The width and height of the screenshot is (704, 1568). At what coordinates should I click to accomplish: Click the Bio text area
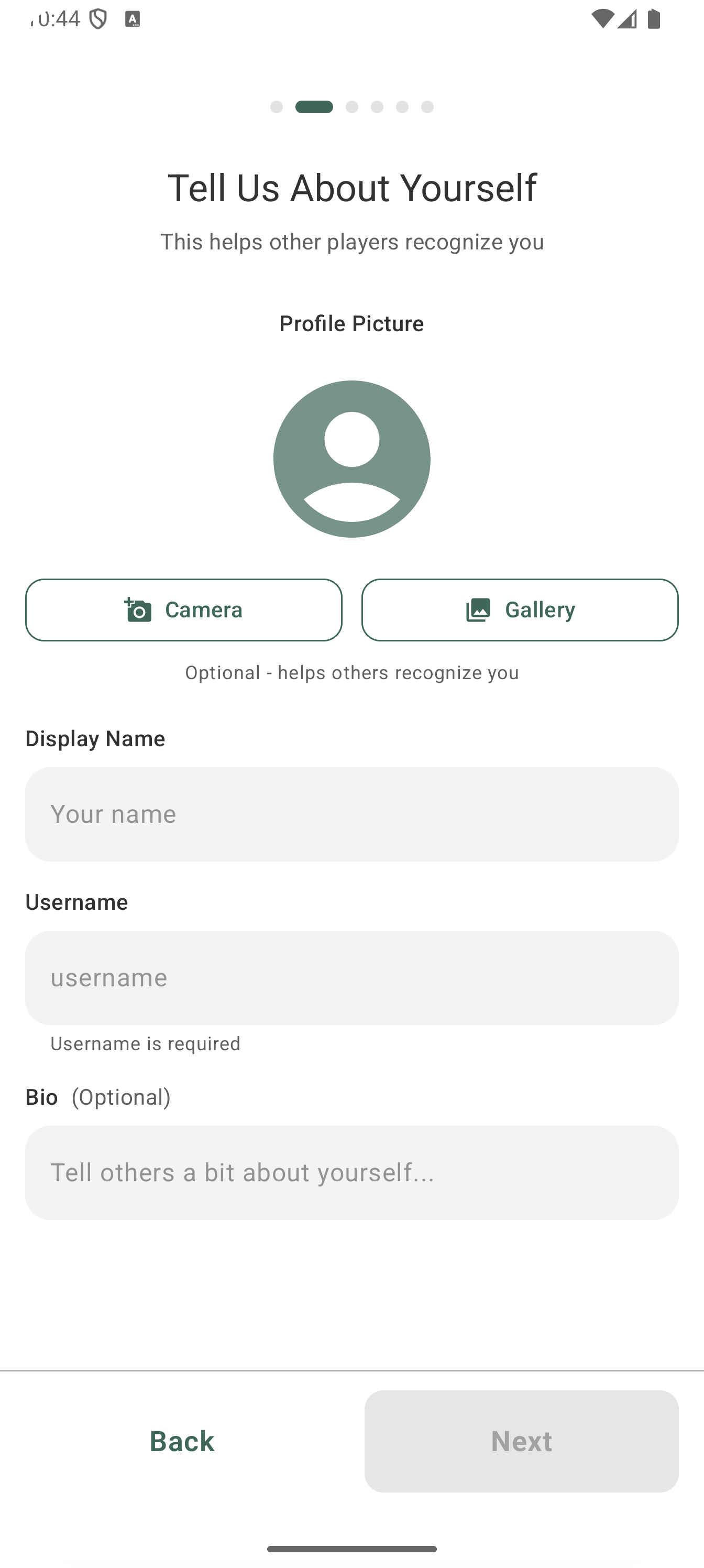click(351, 1172)
